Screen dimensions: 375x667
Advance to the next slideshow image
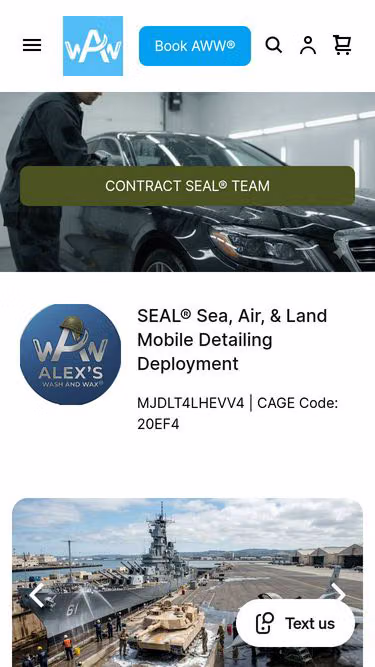coord(338,593)
